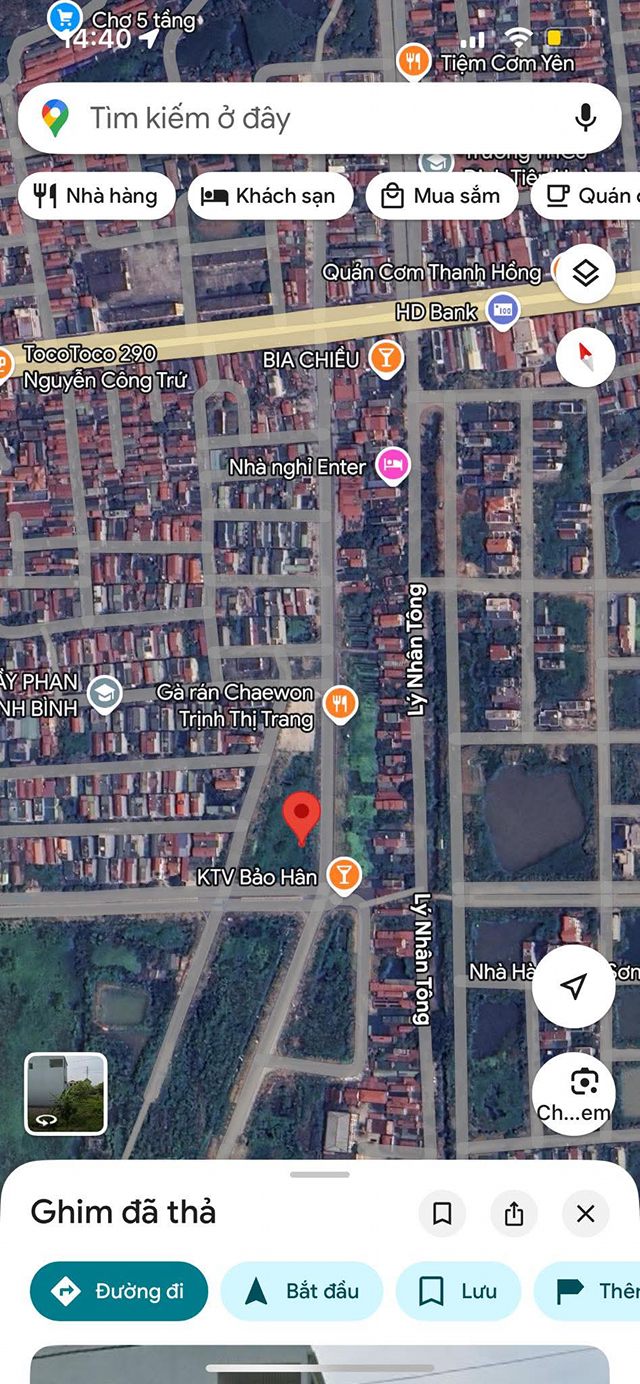Share the dropped pin location
The width and height of the screenshot is (640, 1384).
pos(514,1214)
